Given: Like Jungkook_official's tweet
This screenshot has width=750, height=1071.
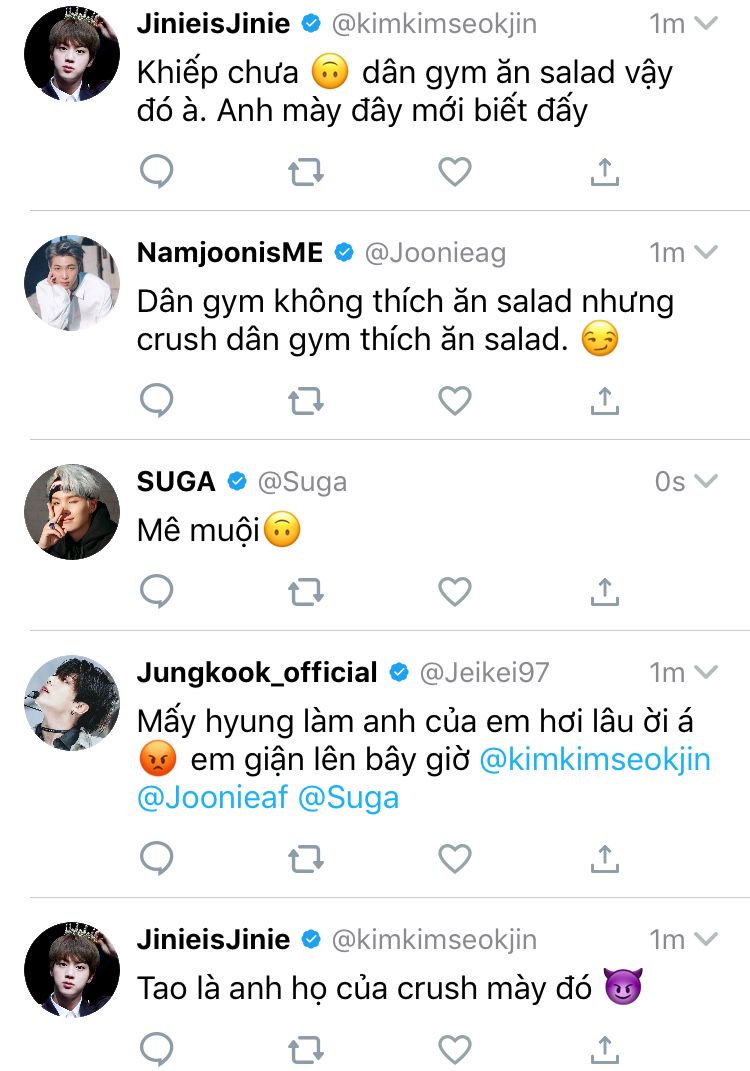Looking at the screenshot, I should pos(455,857).
